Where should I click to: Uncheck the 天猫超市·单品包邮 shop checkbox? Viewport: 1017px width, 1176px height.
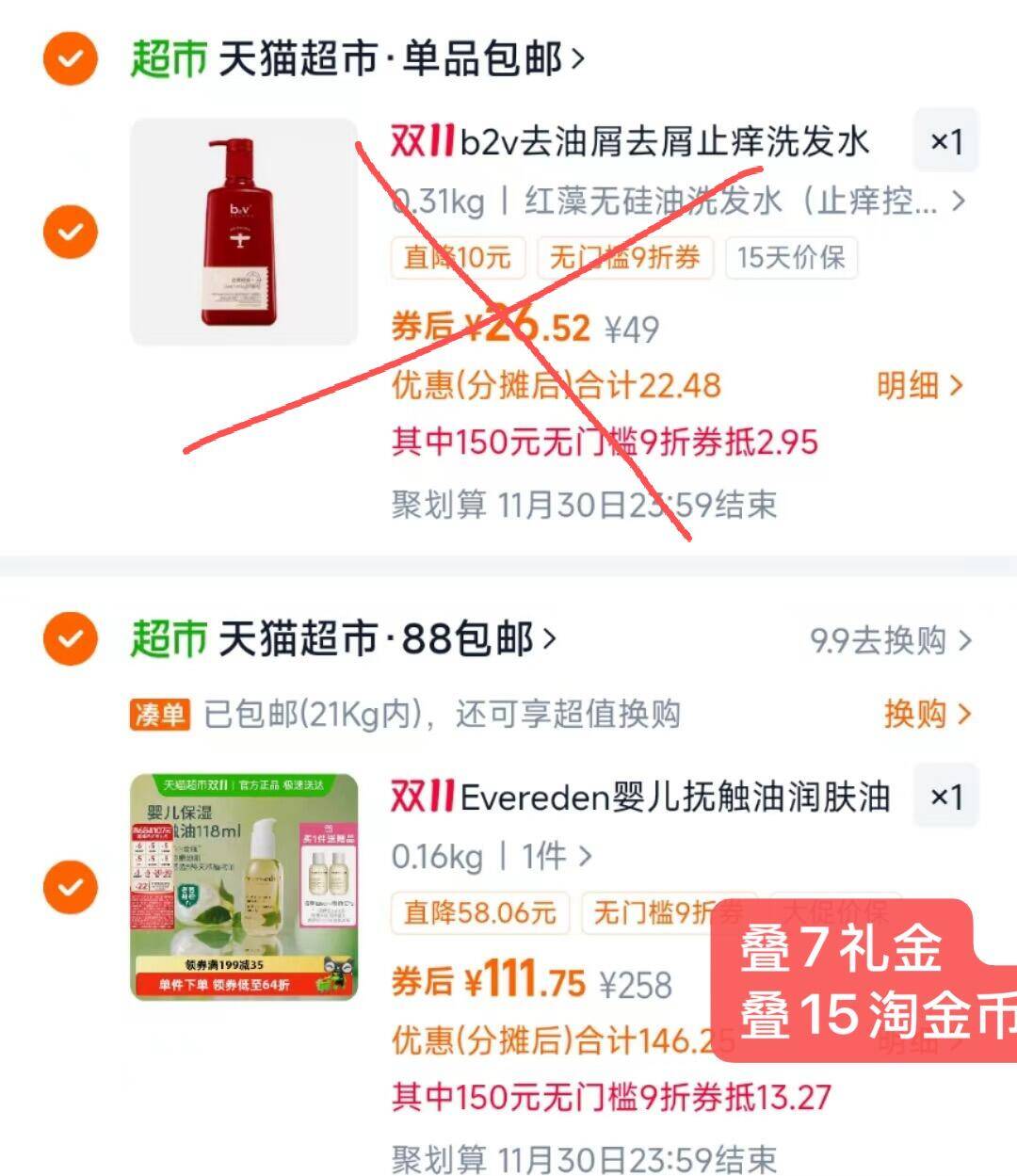coord(71,58)
